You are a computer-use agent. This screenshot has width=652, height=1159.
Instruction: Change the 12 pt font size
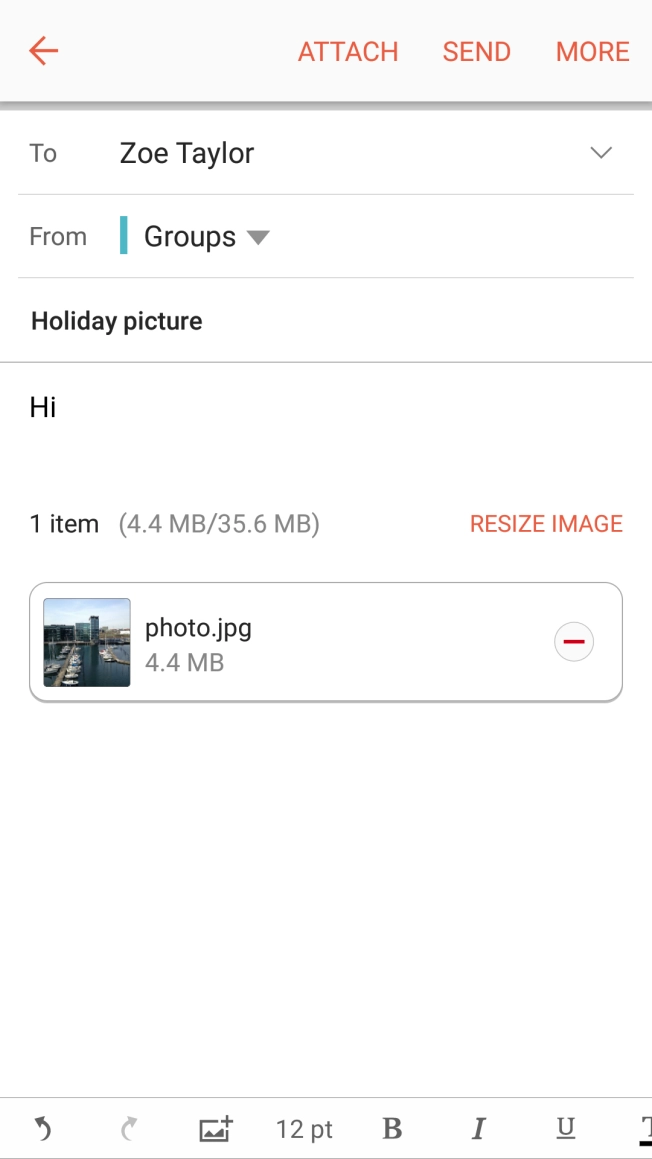(x=304, y=1130)
